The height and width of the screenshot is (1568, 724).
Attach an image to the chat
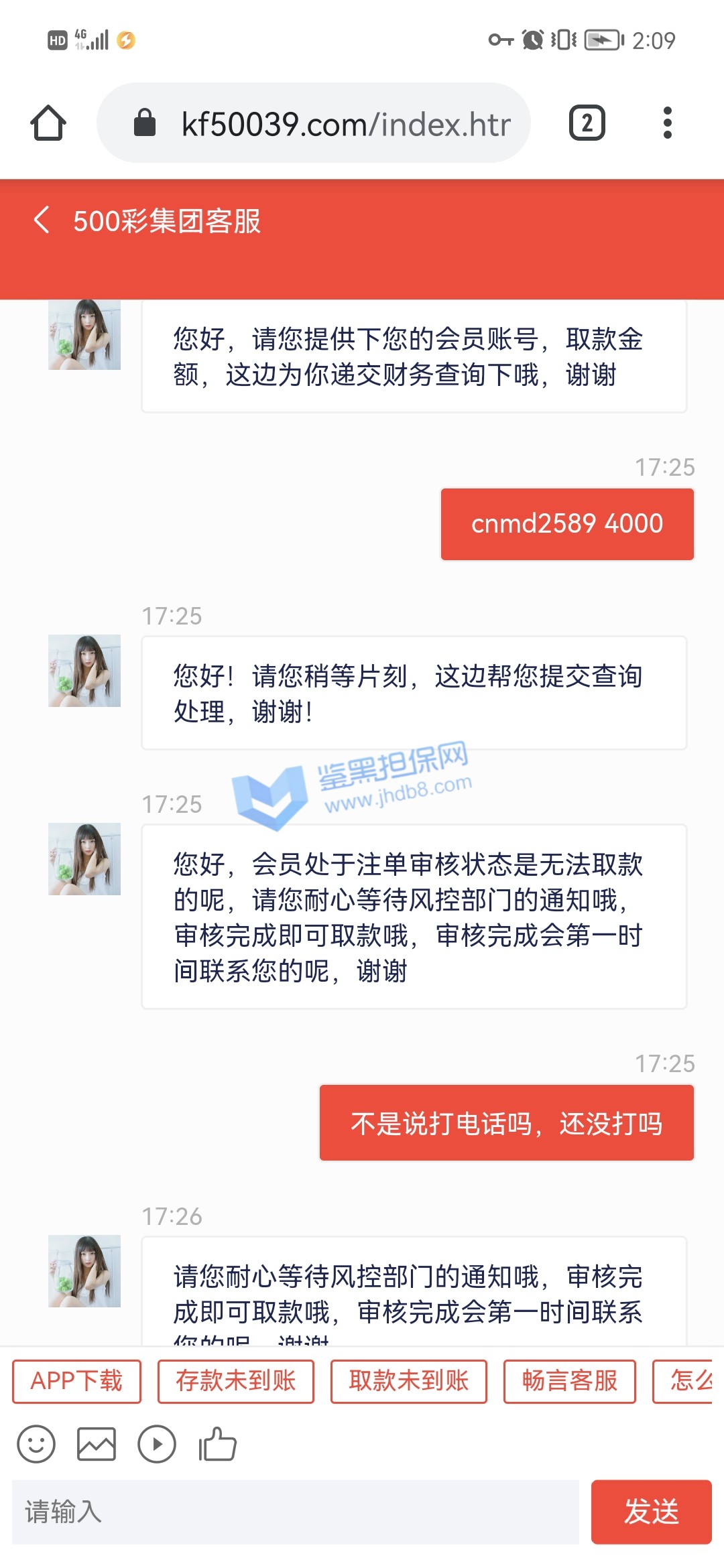tap(97, 1444)
